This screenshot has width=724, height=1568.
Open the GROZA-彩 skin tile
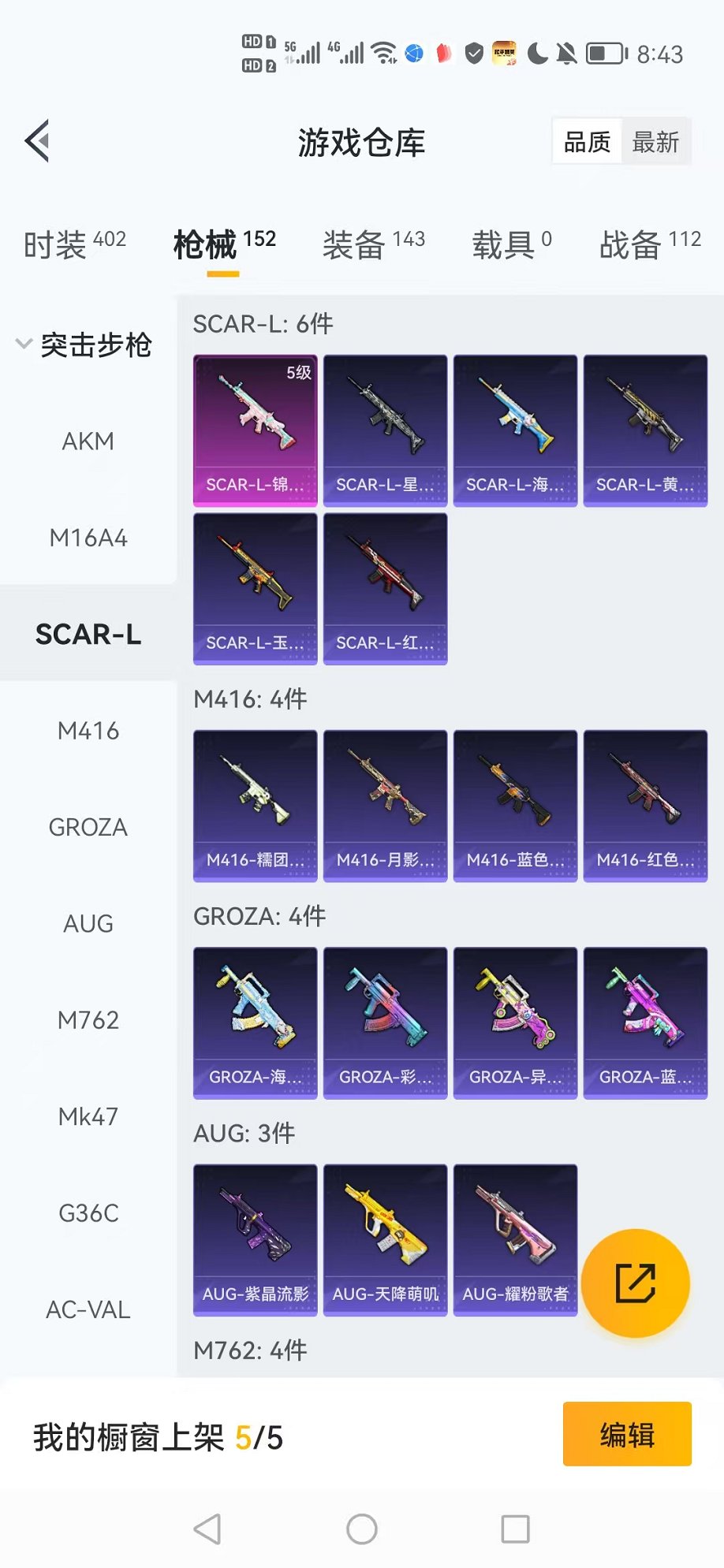tap(385, 1022)
